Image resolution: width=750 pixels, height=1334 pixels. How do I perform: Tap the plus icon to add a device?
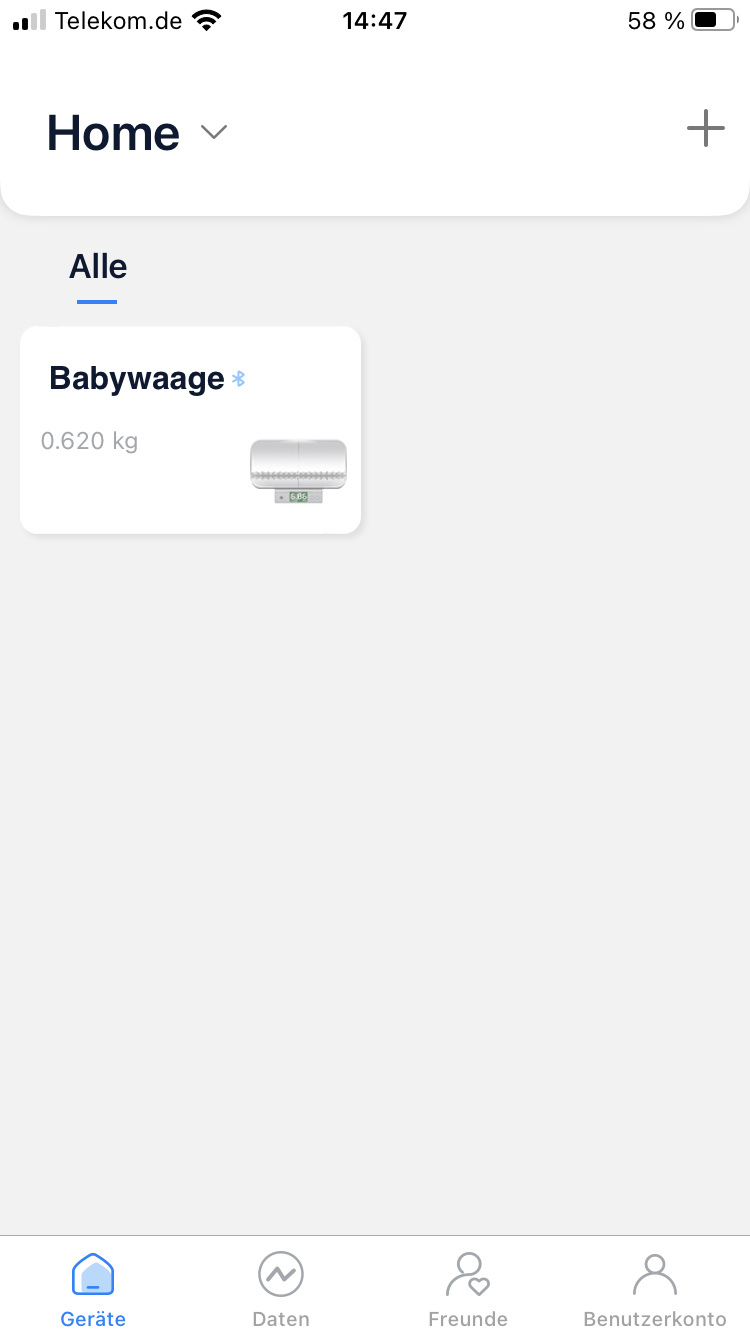tap(705, 130)
